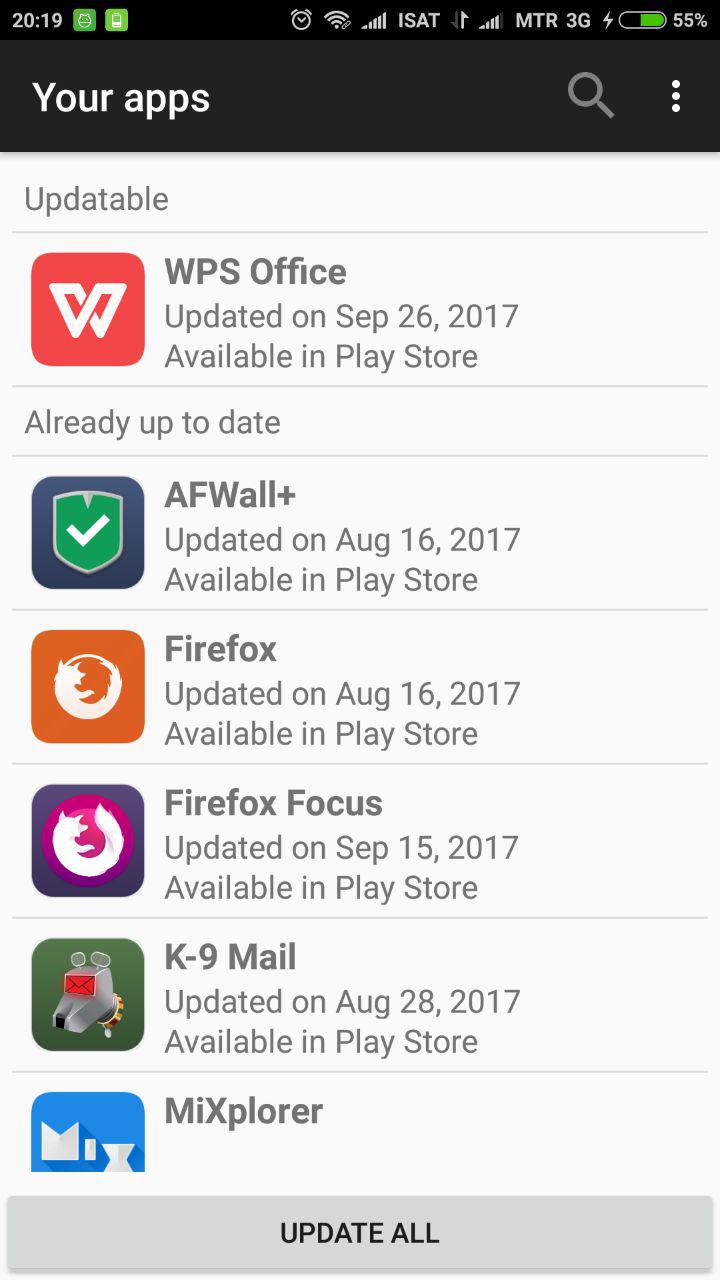
Task: Open the overflow menu
Action: tap(676, 97)
